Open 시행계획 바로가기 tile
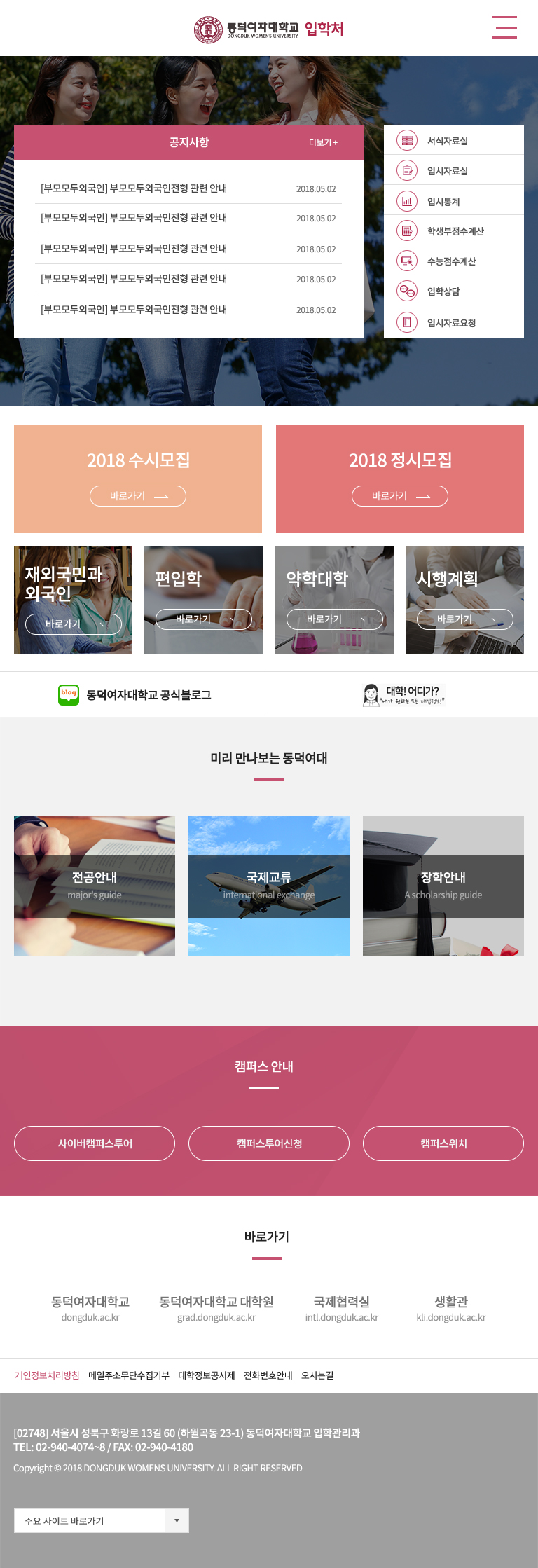 point(464,619)
